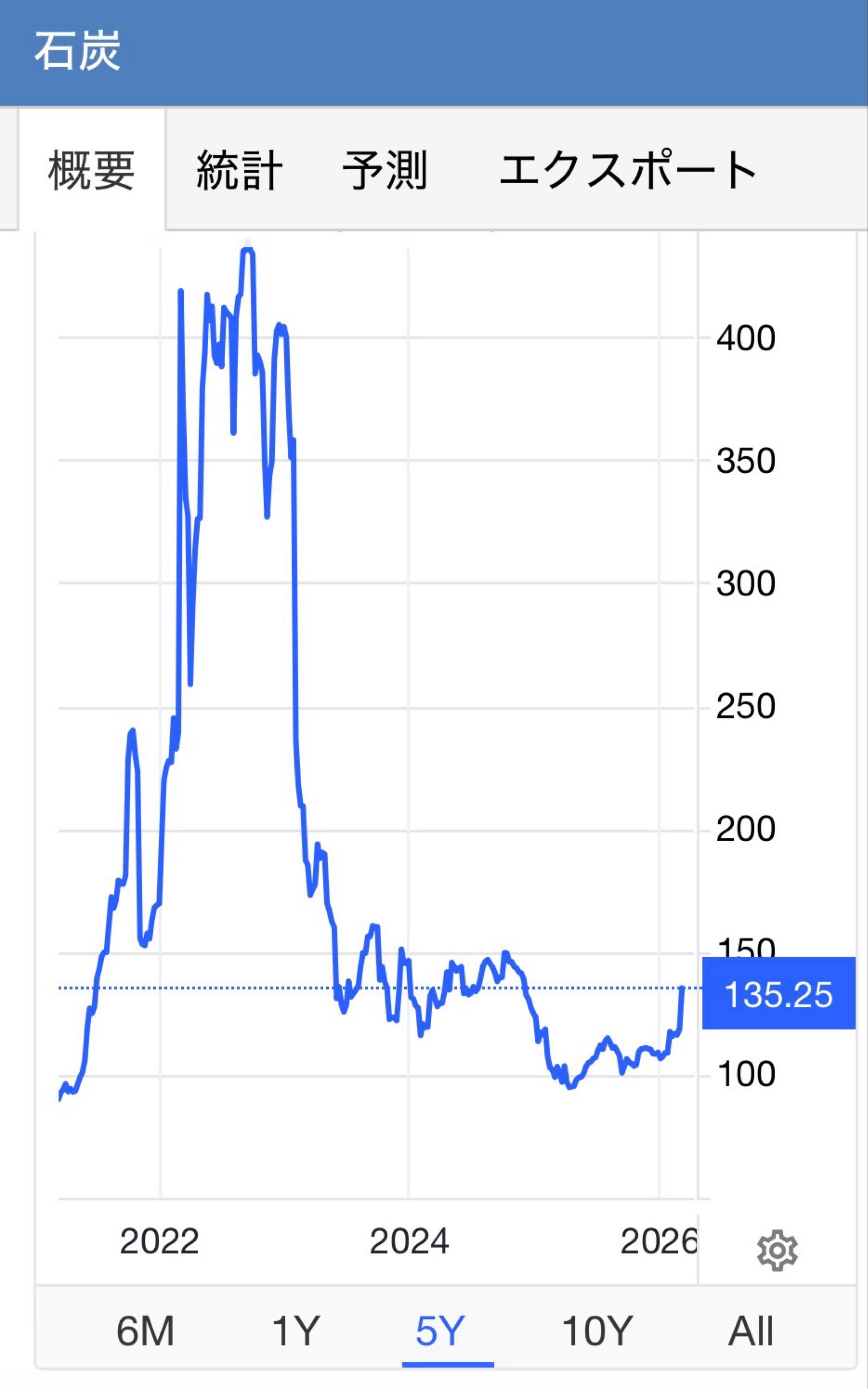View All available data range
Screen dimensions: 868x1389
[x=751, y=1331]
